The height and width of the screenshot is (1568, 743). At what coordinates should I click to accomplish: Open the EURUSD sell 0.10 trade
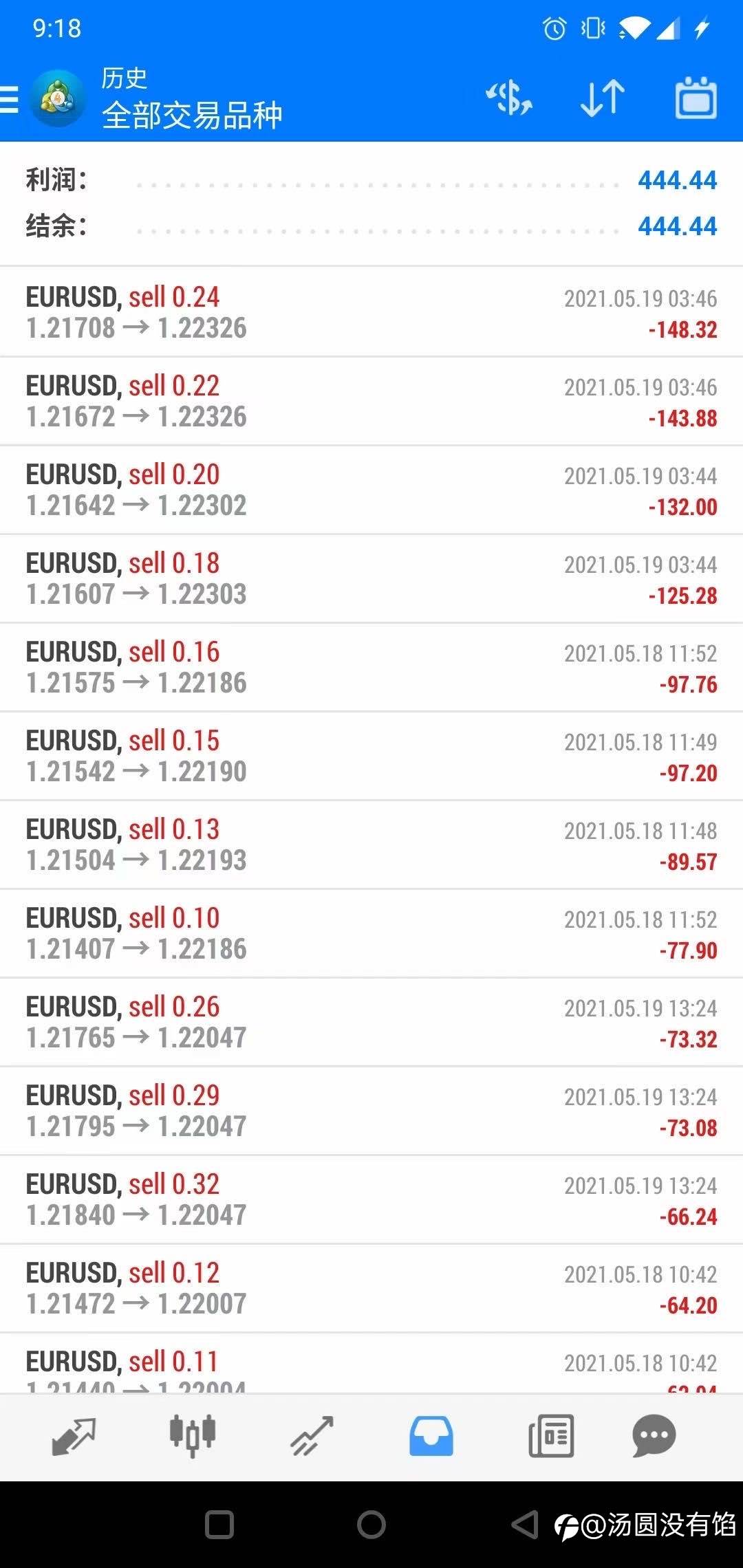point(371,933)
